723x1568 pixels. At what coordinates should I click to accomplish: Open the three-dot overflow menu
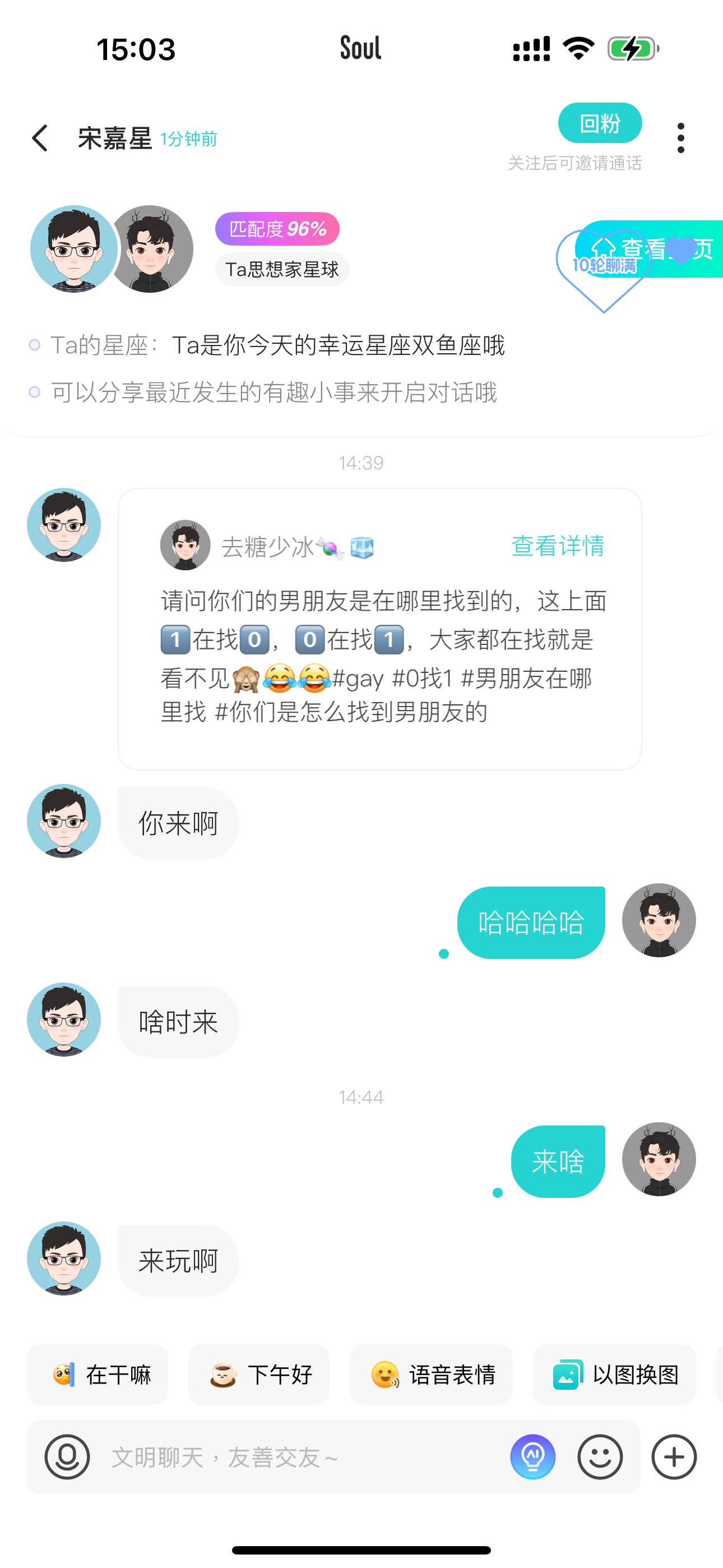[x=680, y=138]
